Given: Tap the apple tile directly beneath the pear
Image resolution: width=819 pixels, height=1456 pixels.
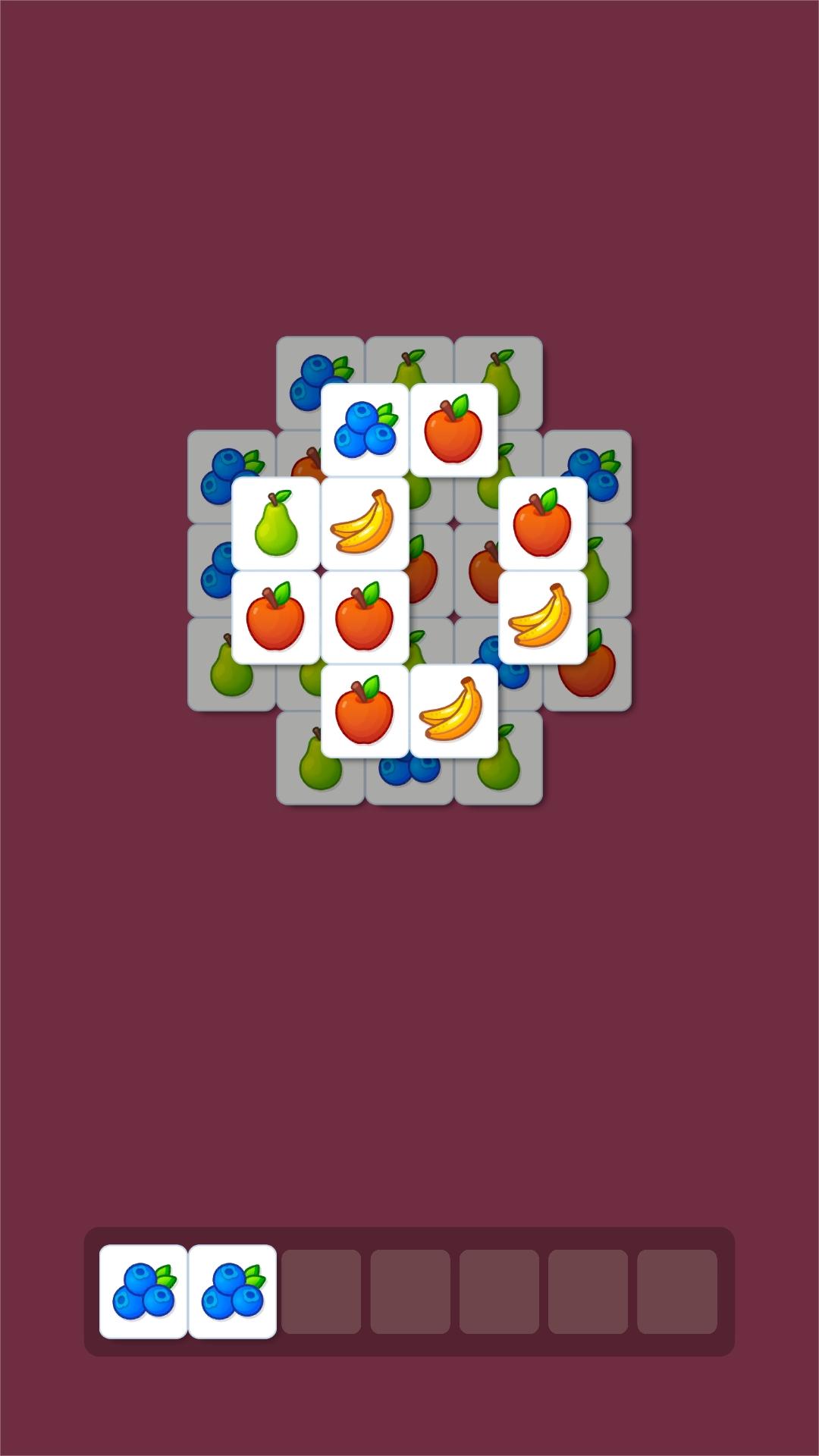Looking at the screenshot, I should pos(275,617).
